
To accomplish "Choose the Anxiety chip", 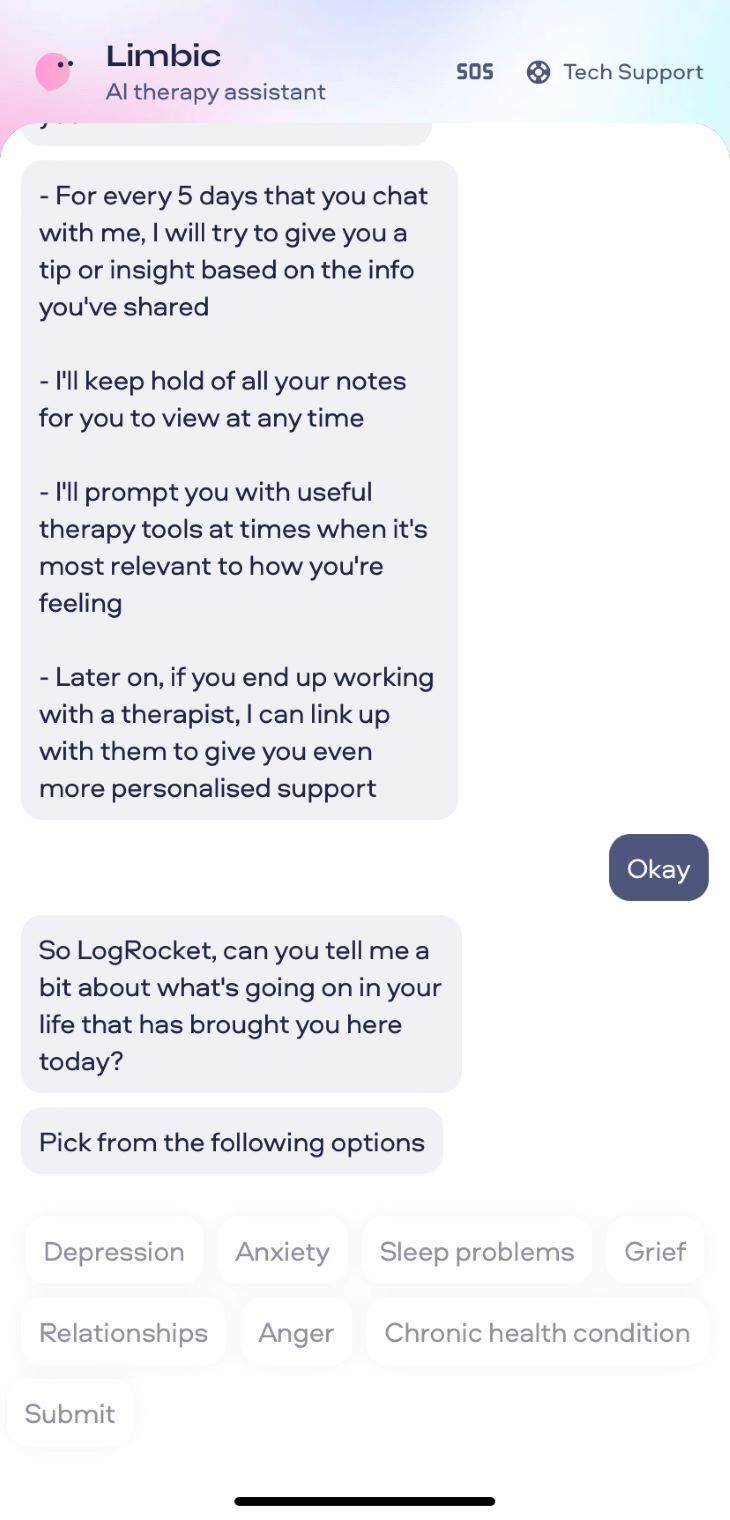I will 282,1251.
